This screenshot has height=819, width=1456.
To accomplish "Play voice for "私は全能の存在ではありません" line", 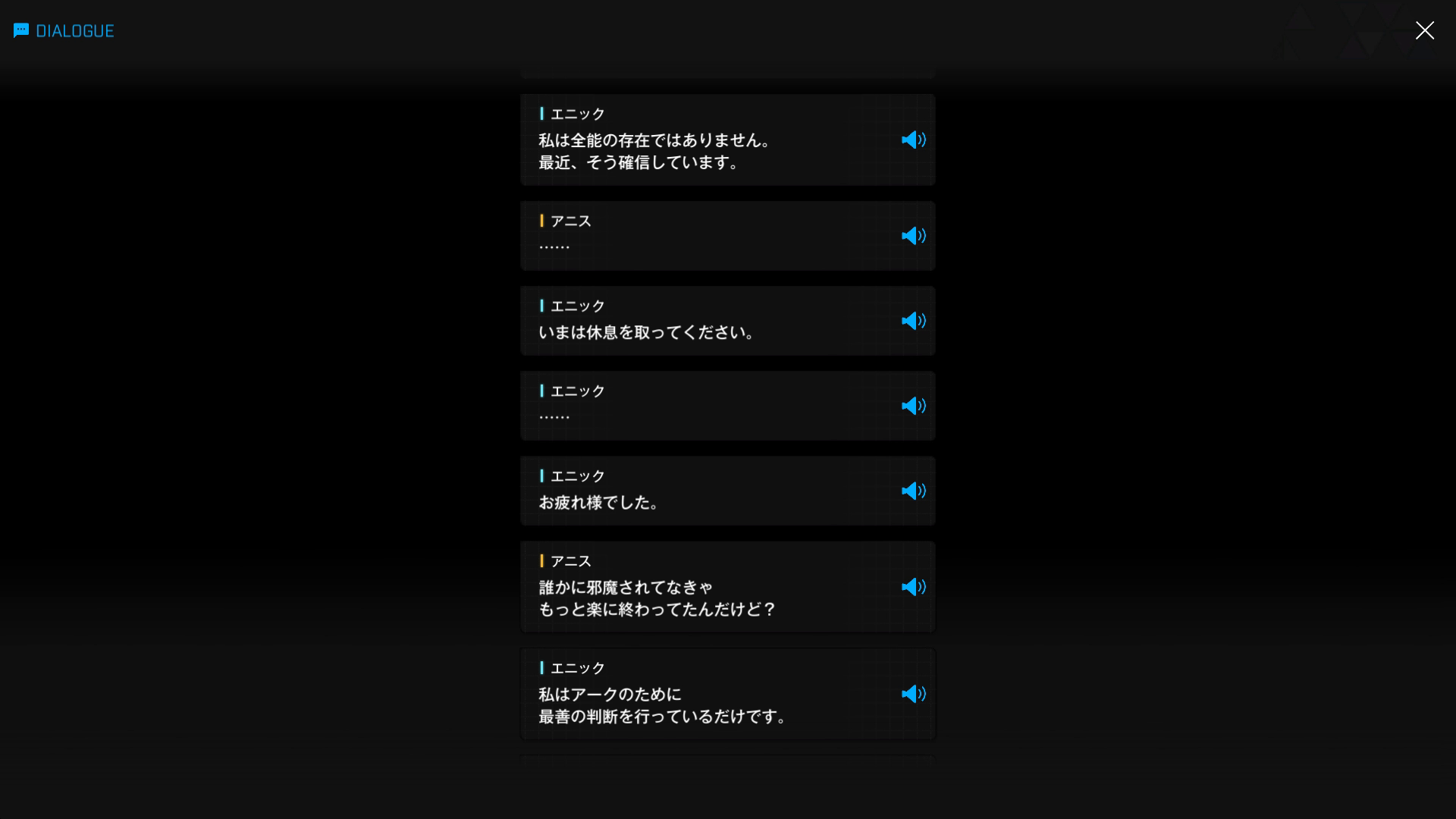I will click(x=913, y=140).
